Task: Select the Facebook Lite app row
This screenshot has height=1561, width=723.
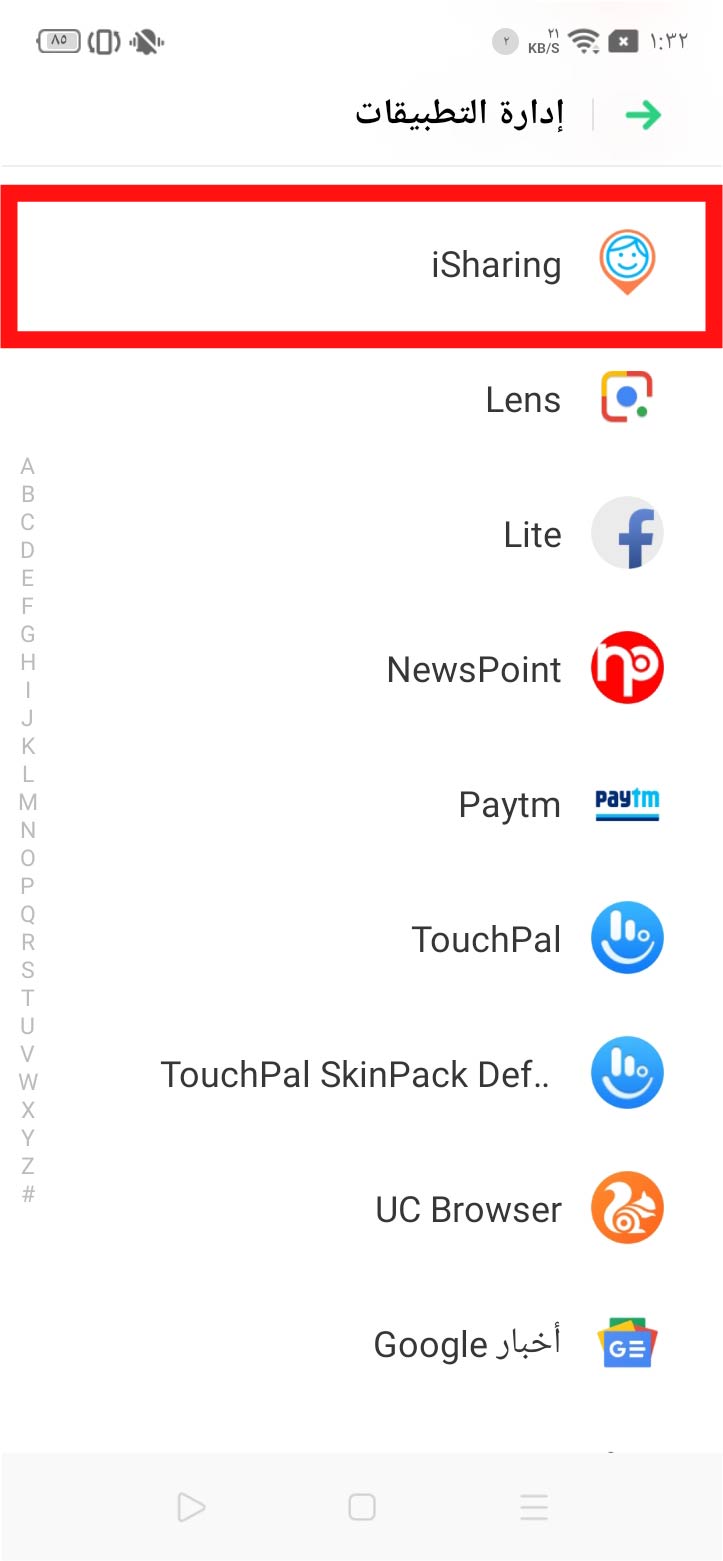Action: coord(532,535)
